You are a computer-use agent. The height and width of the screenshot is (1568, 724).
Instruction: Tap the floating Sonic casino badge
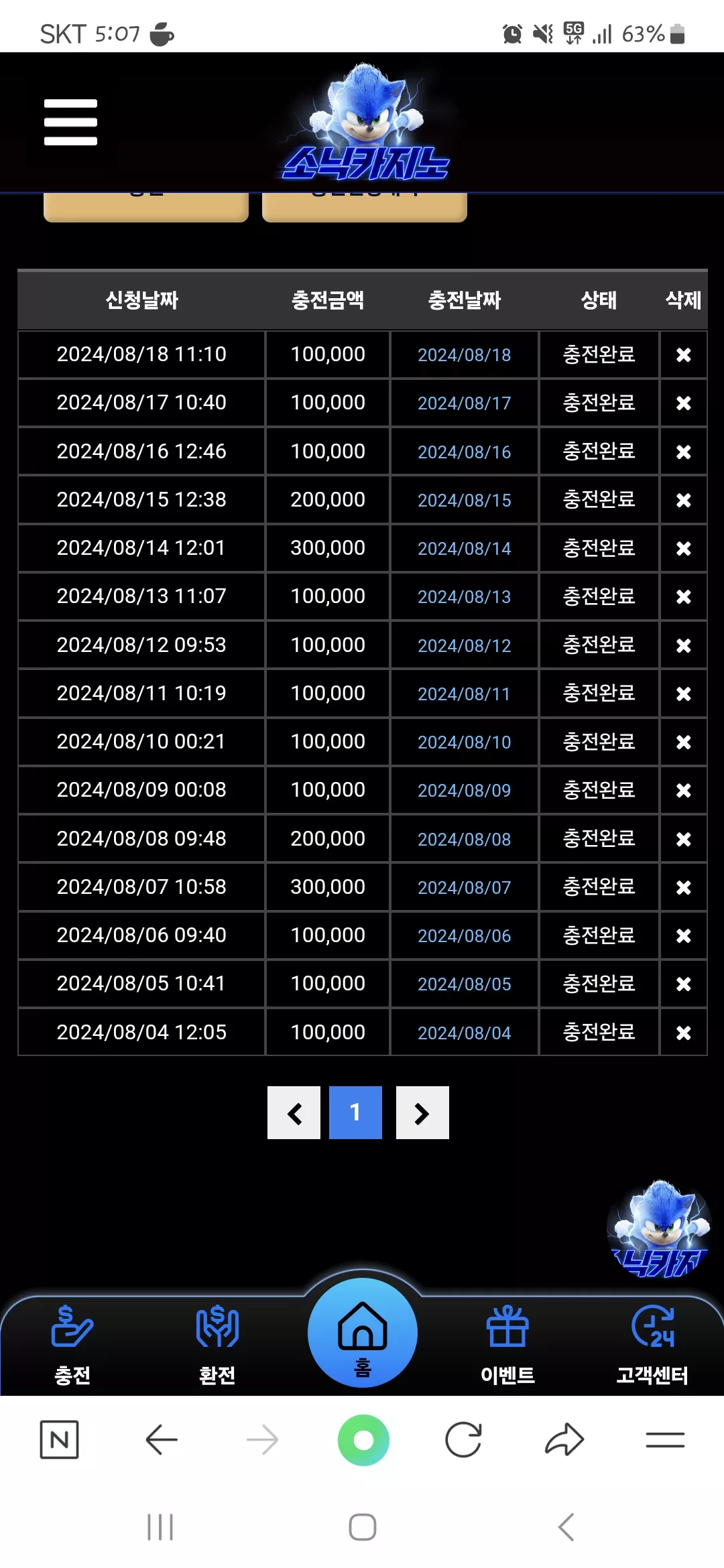(x=660, y=1230)
